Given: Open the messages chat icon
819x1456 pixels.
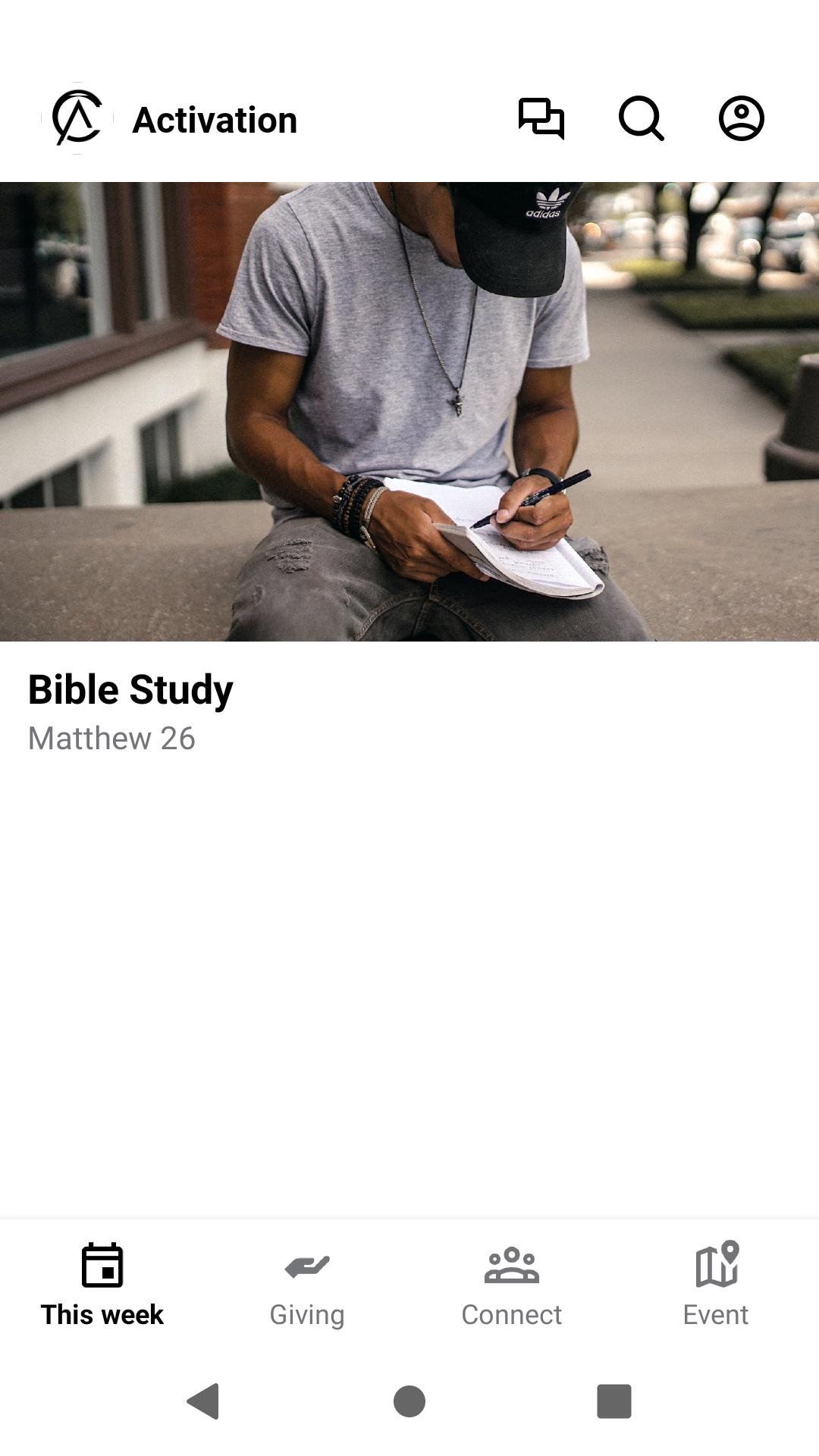Looking at the screenshot, I should [x=541, y=118].
